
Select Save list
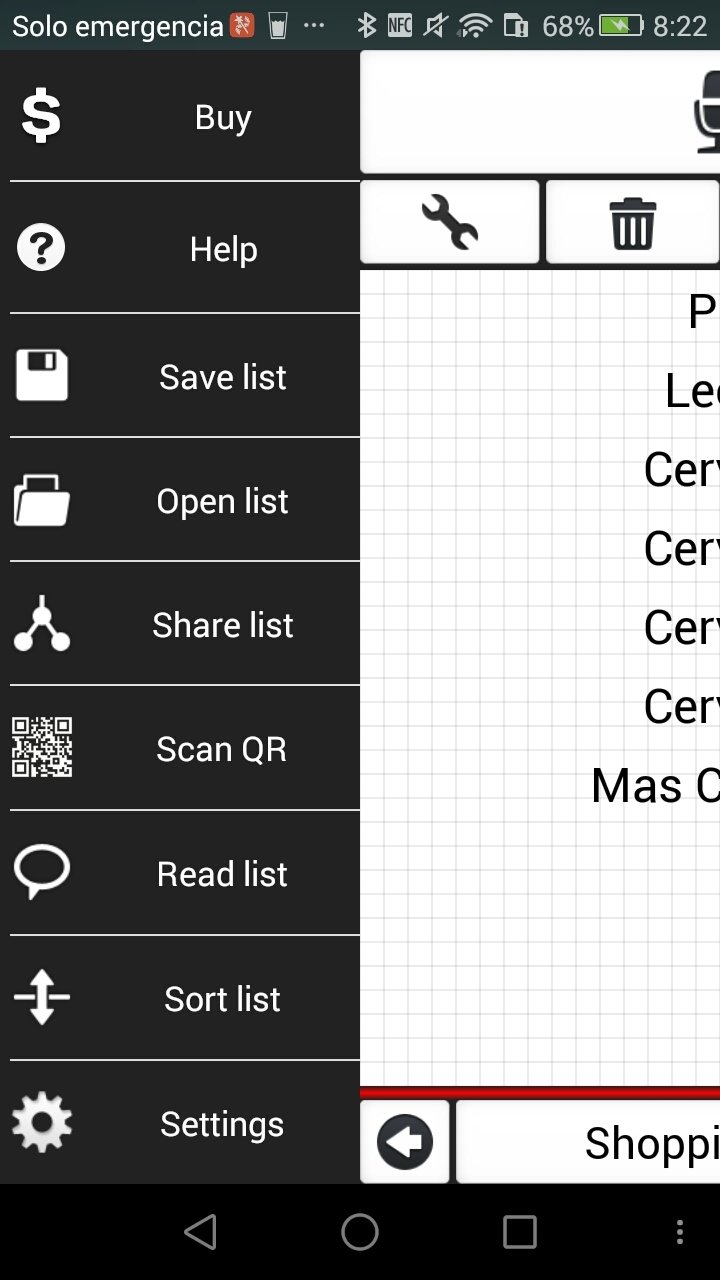tap(180, 376)
